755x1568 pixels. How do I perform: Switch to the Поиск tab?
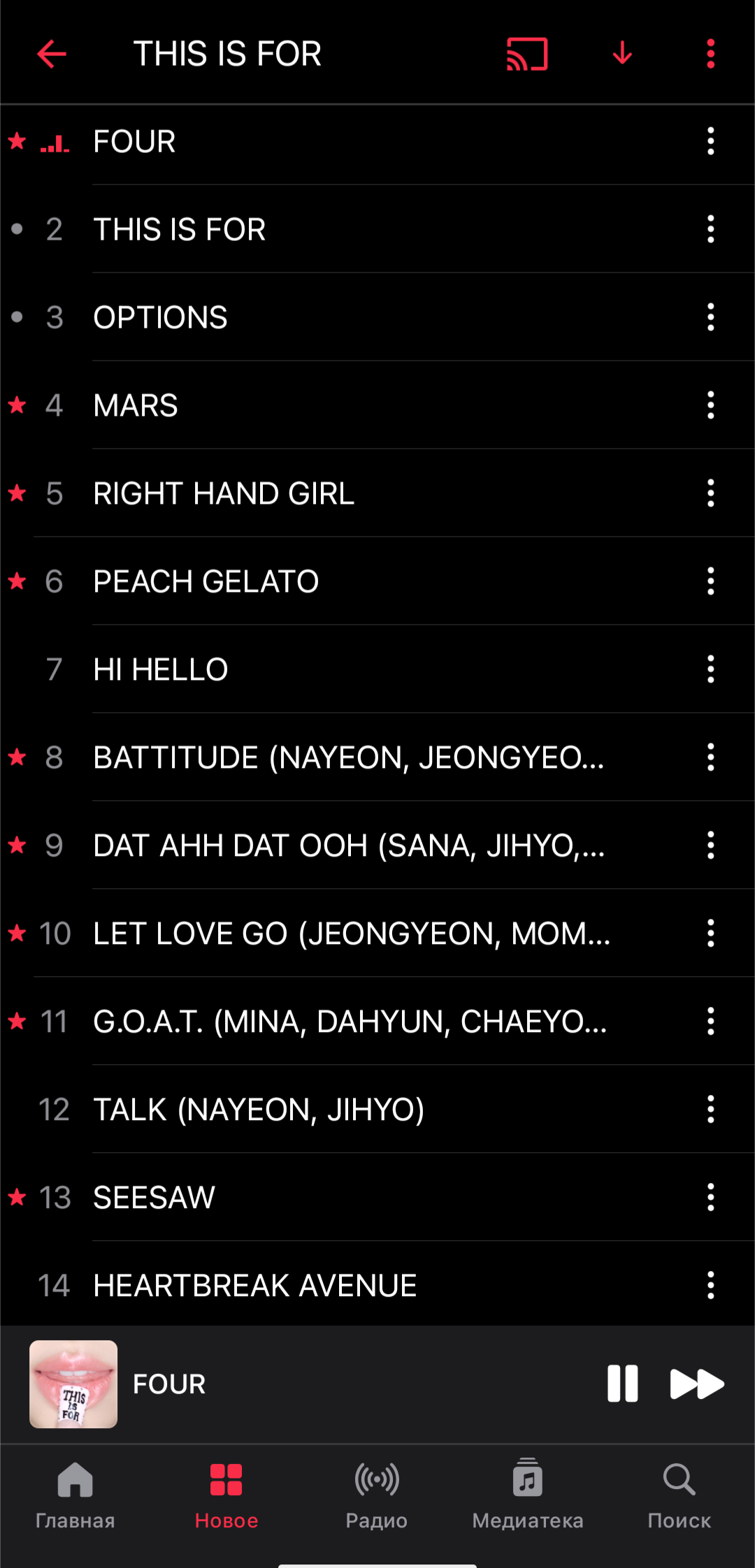(679, 1495)
